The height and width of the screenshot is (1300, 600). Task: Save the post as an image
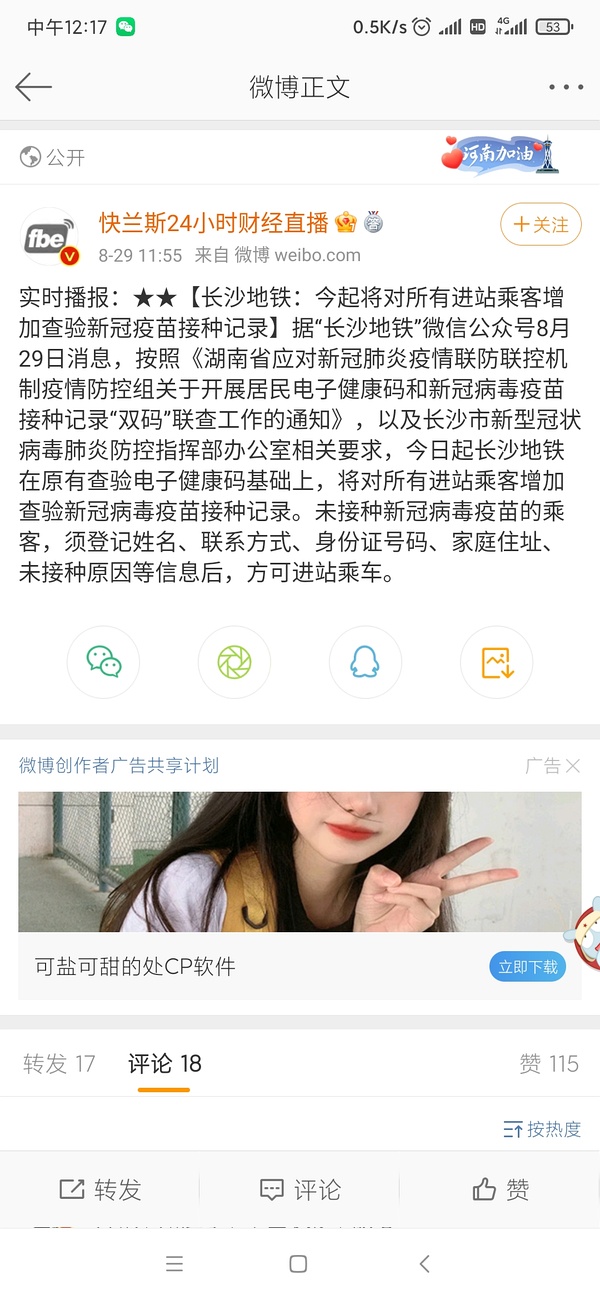(x=496, y=661)
